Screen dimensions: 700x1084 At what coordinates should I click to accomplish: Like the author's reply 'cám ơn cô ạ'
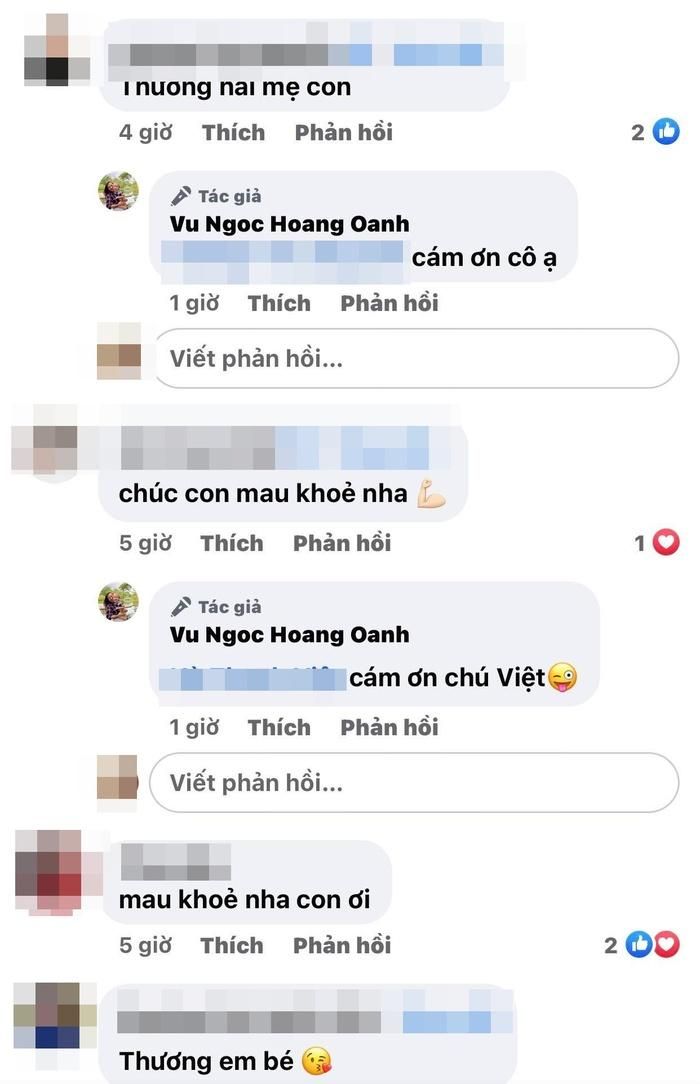[x=279, y=303]
